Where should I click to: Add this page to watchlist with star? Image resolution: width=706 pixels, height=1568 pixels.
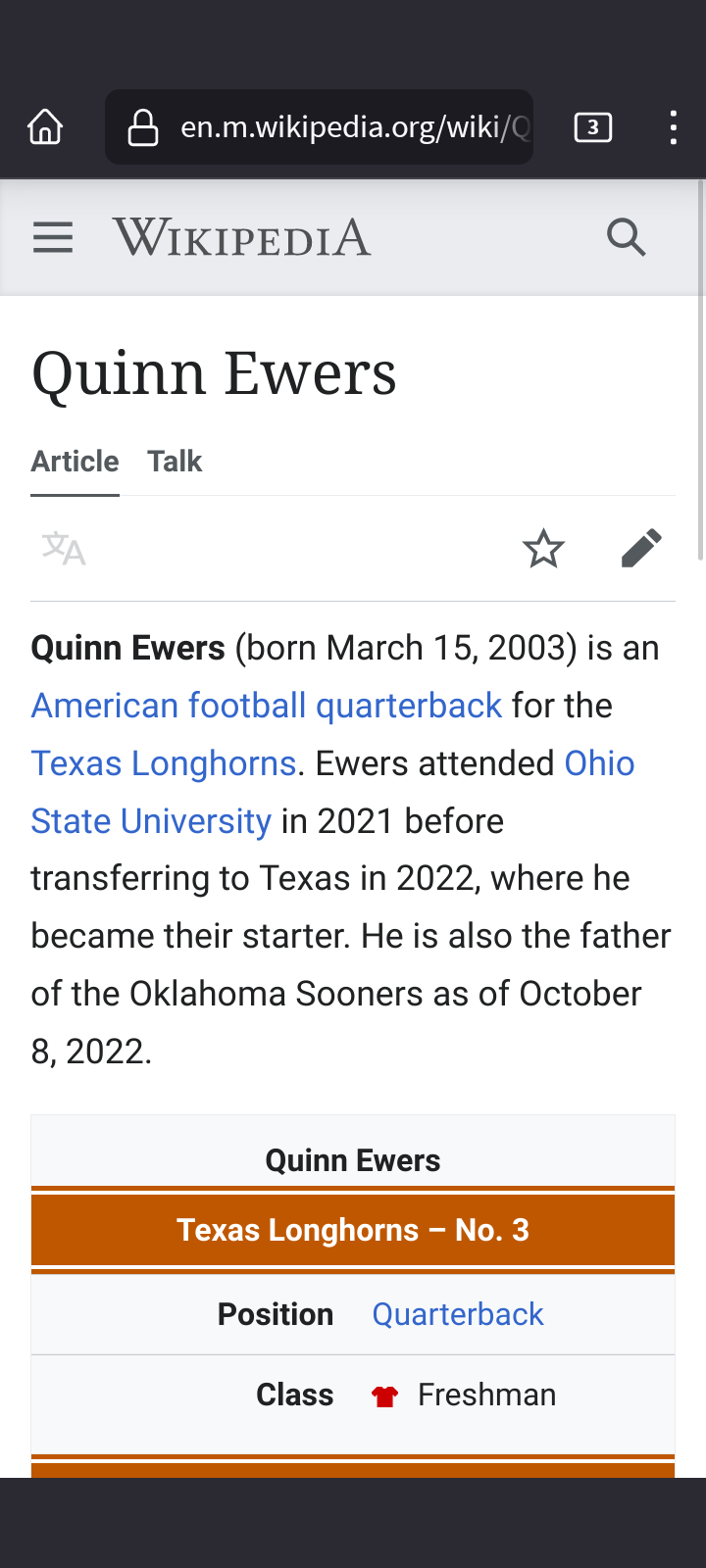(x=543, y=549)
